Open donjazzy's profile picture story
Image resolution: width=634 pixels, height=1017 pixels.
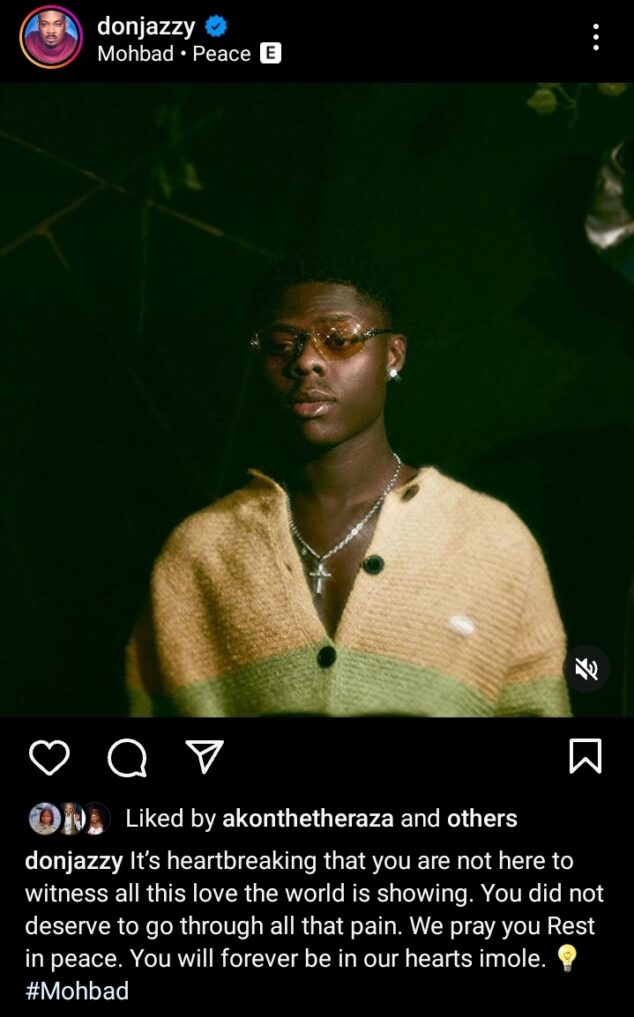pos(51,37)
